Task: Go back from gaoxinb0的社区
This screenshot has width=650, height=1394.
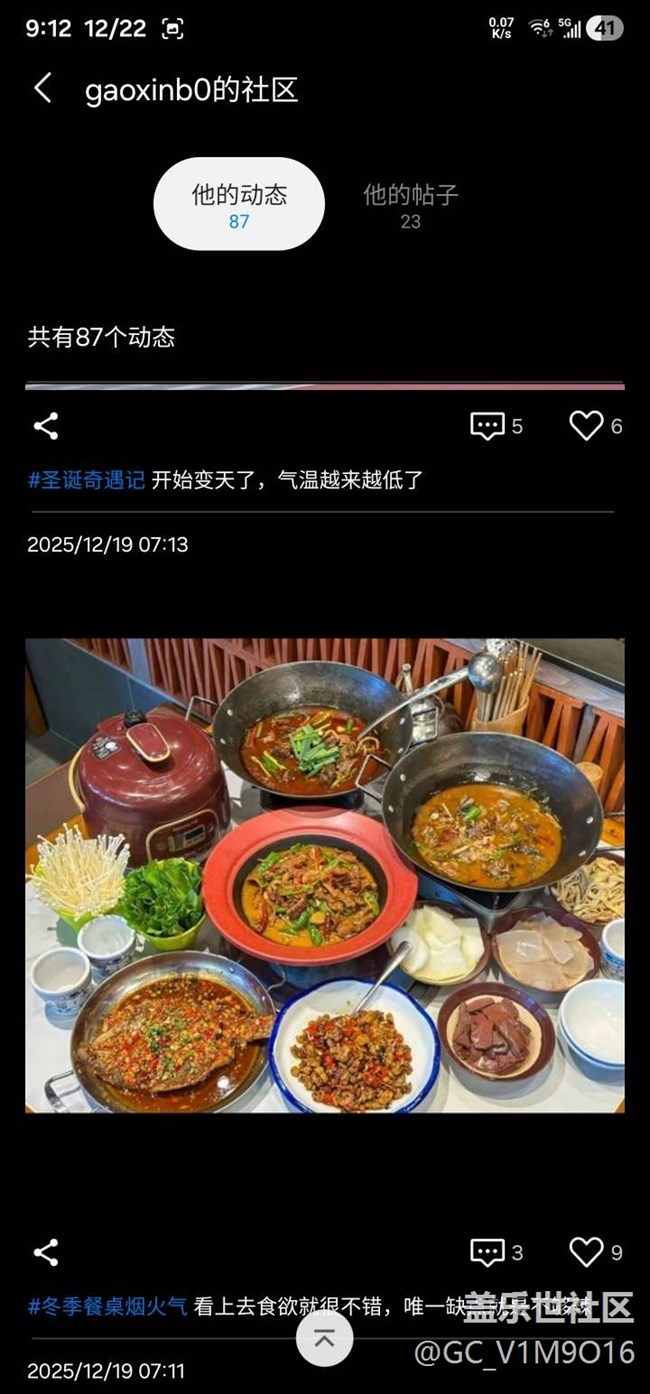Action: point(42,89)
